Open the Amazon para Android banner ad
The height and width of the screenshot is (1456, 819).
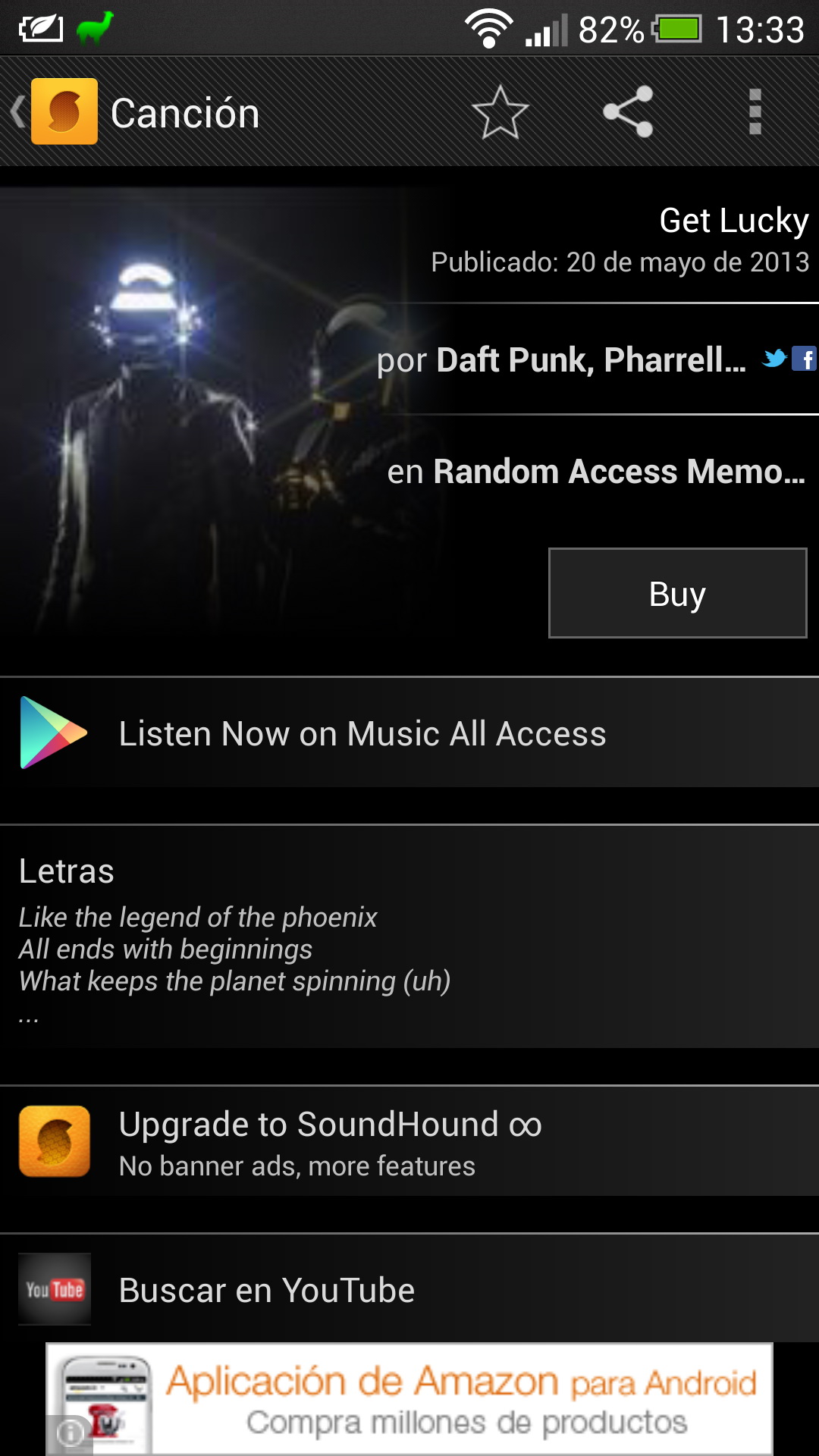coord(455,1400)
